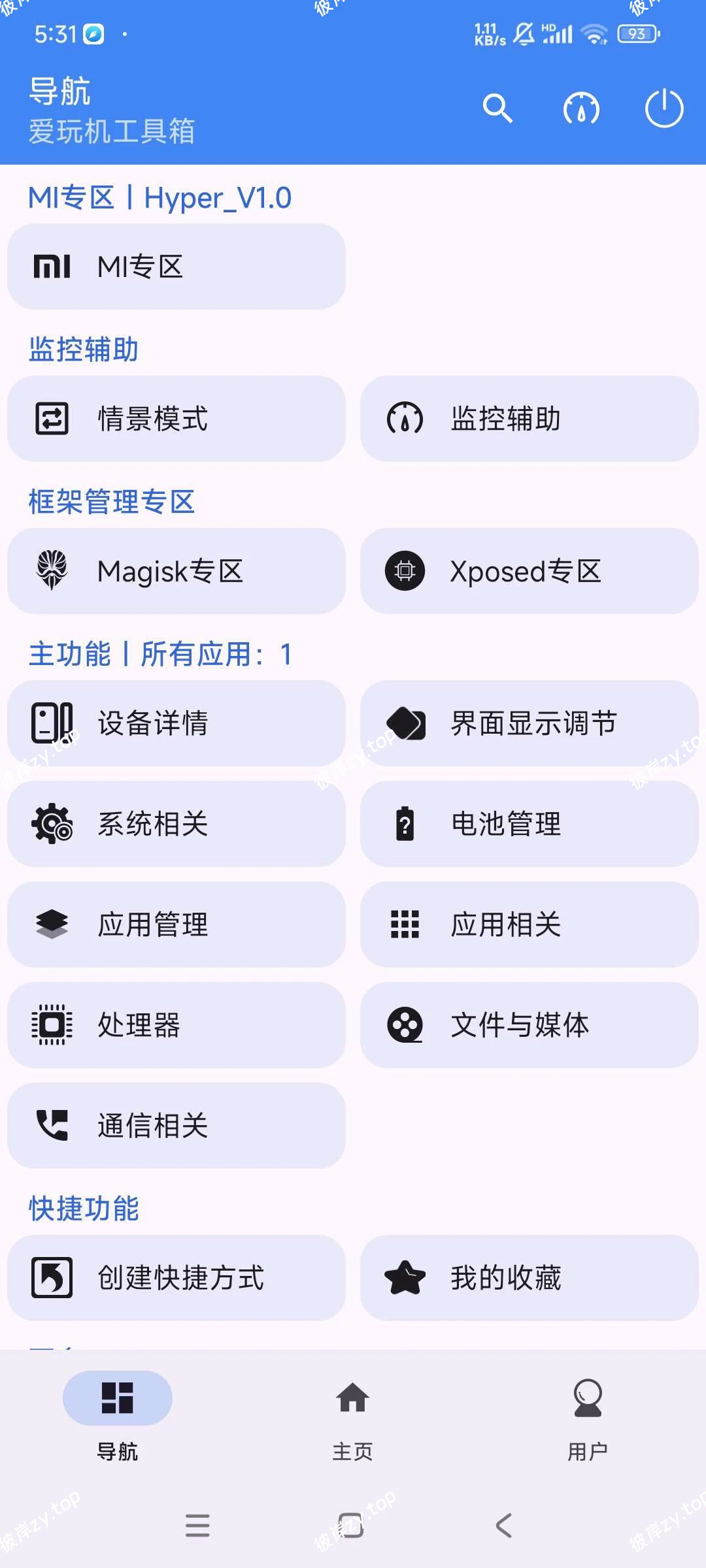Open 情景模式 from 监控辅助 section
Image resolution: width=706 pixels, height=1568 pixels.
176,419
